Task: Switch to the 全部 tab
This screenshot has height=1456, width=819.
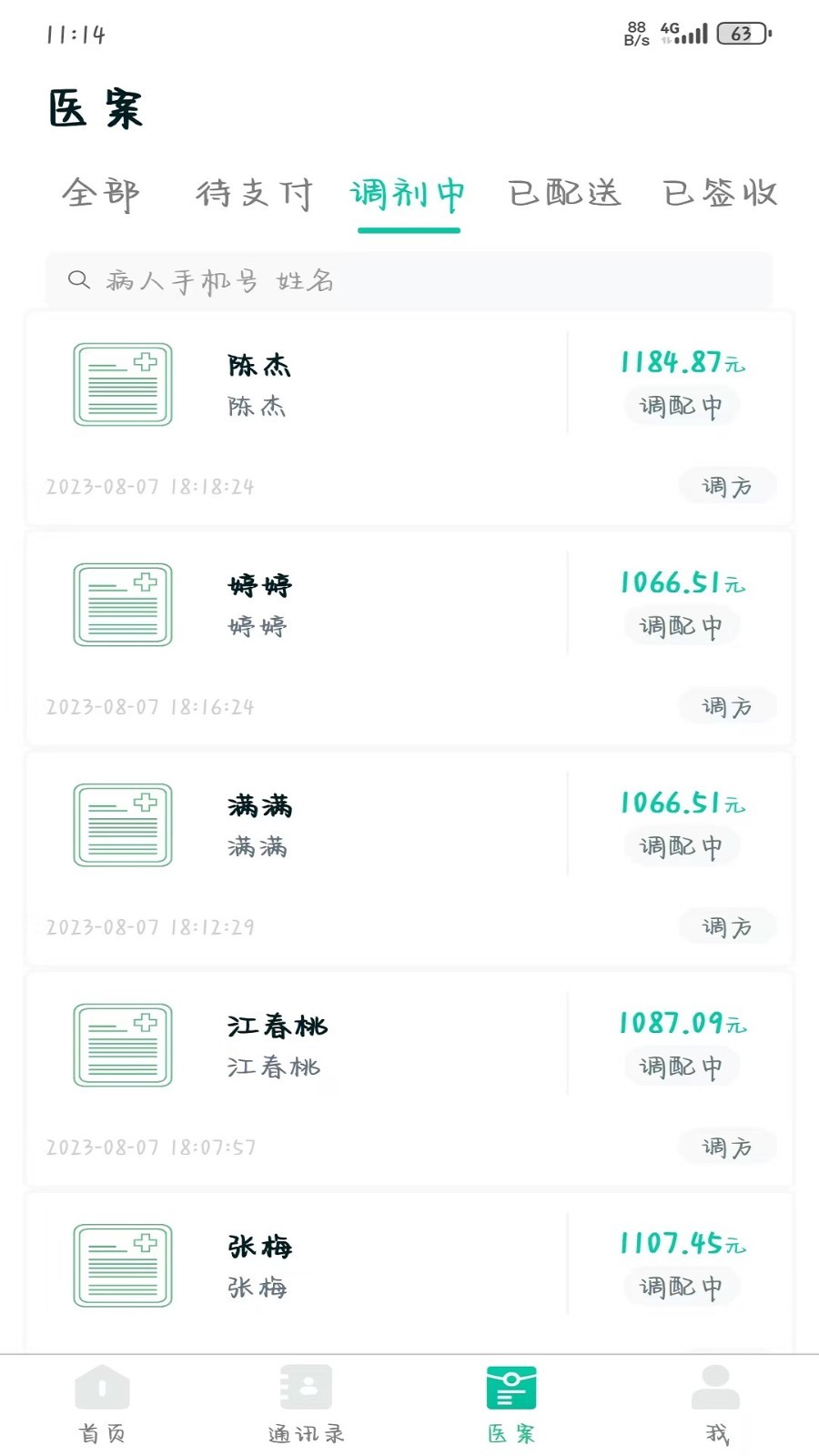Action: 100,193
